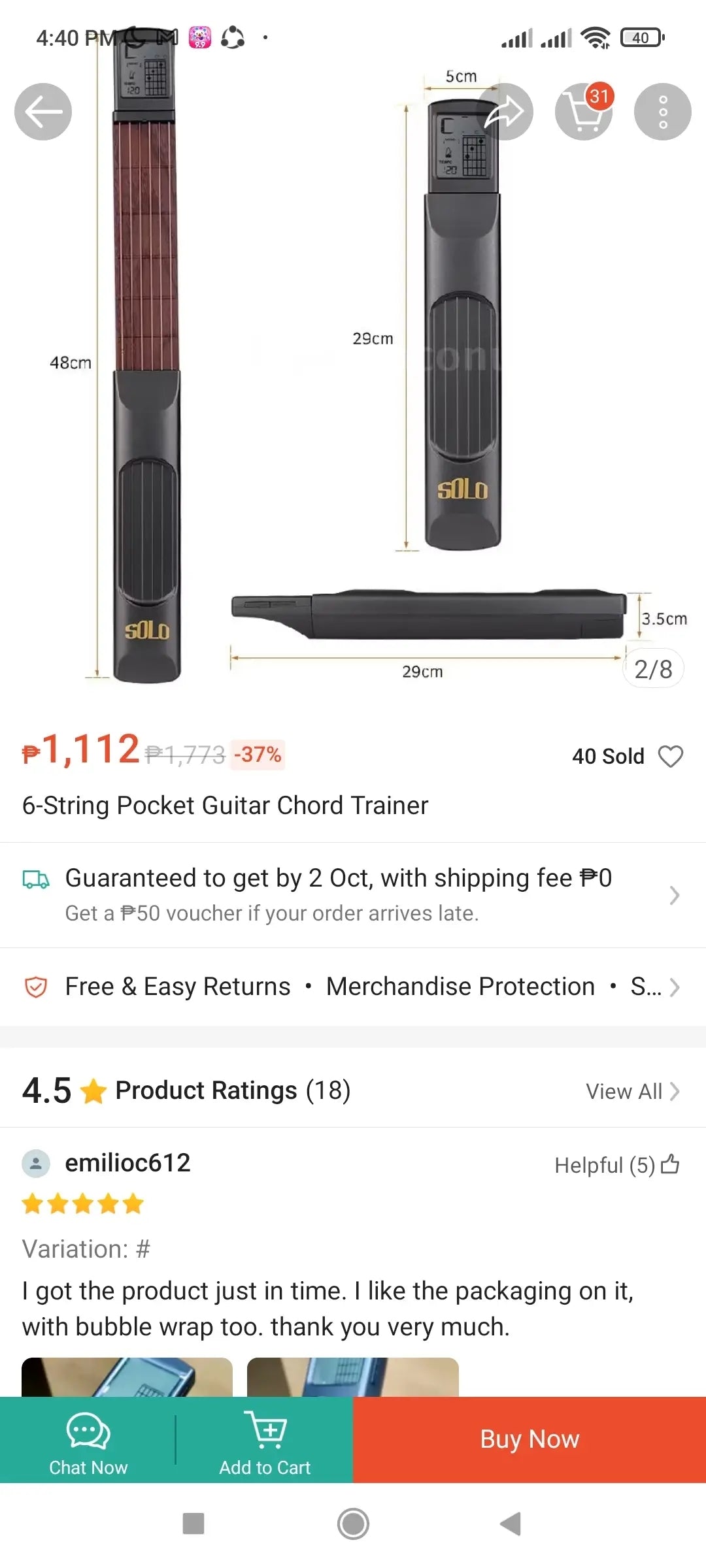
Task: Open the three-dot overflow menu
Action: pos(662,112)
